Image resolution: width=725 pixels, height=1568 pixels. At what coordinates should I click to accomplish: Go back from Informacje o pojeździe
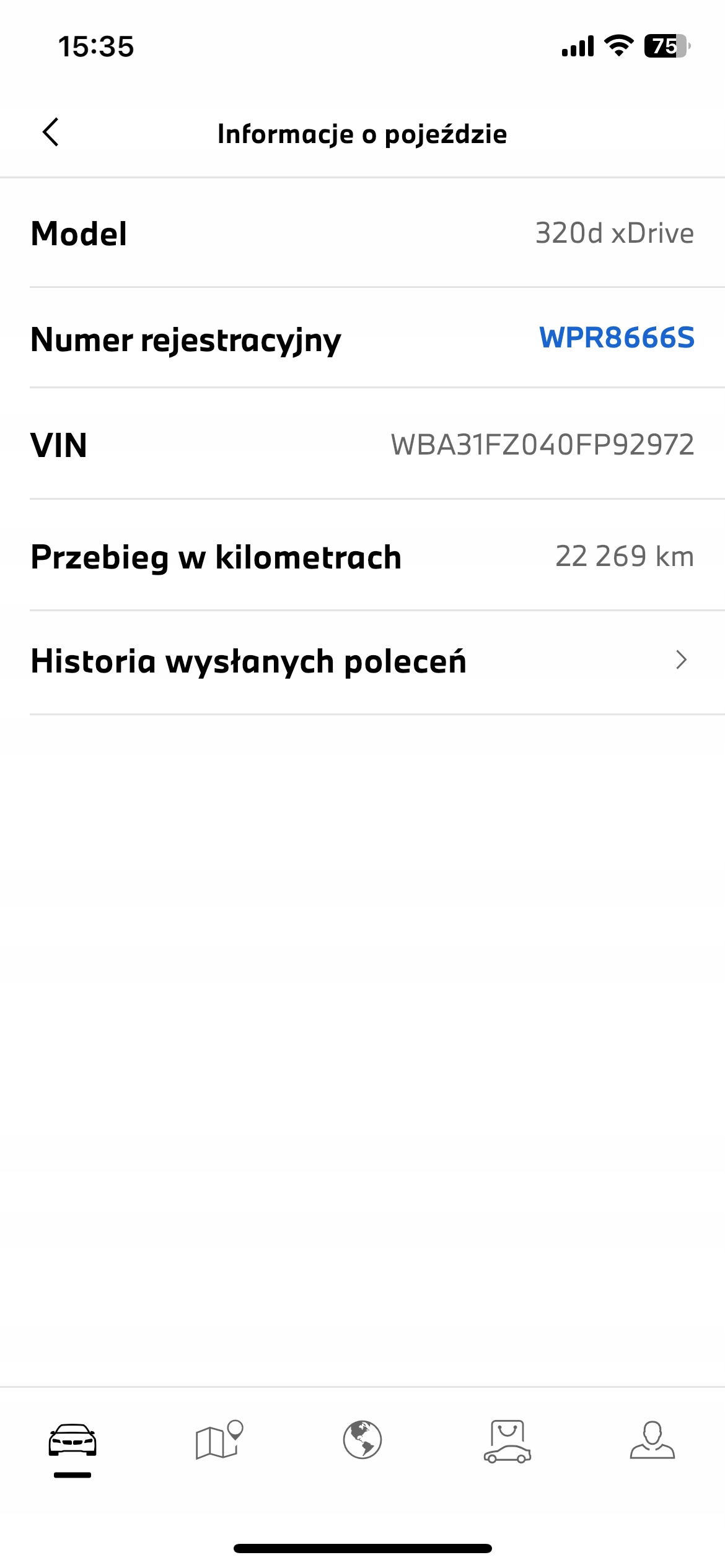(51, 133)
